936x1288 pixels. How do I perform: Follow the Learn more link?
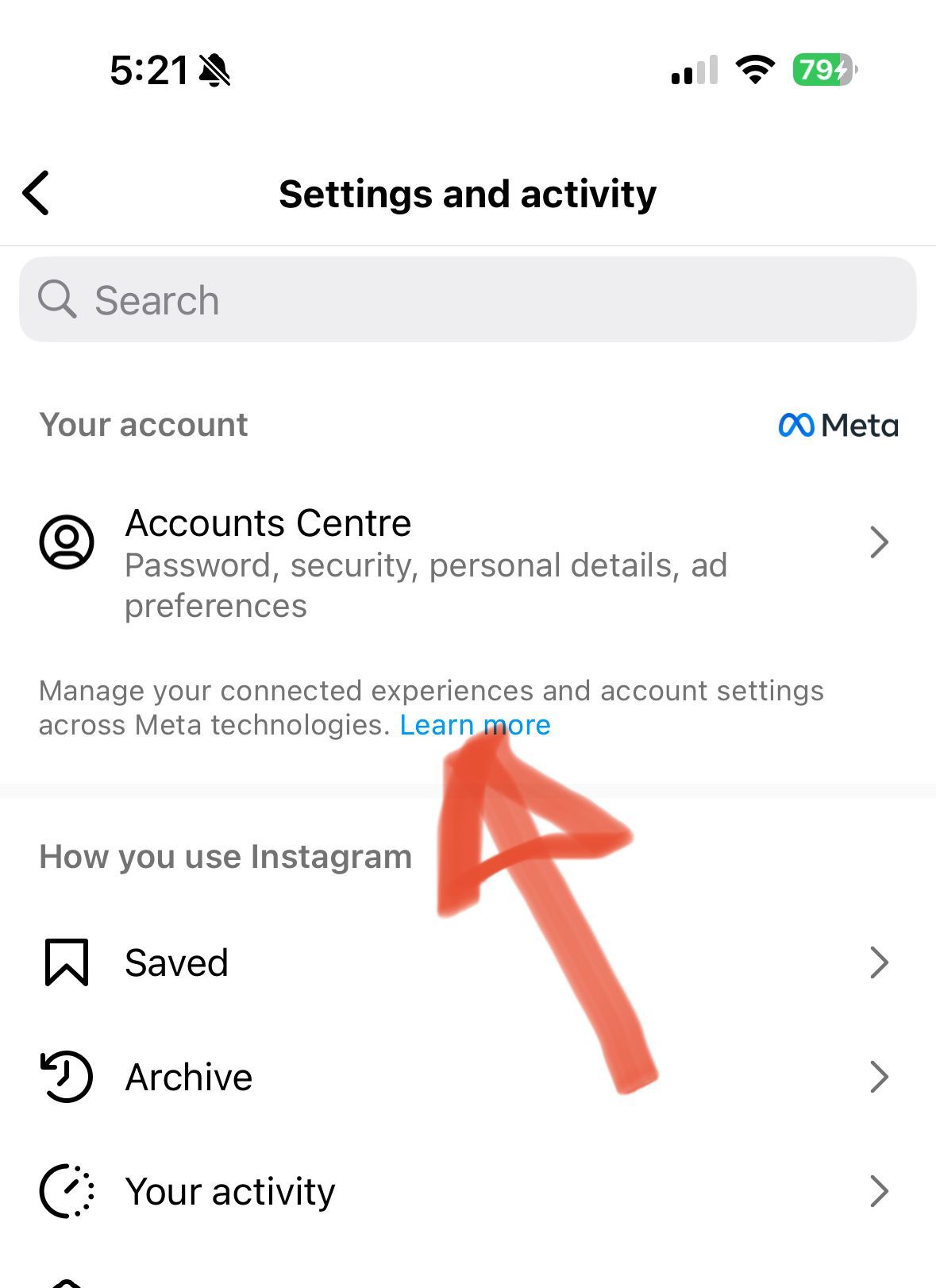(474, 725)
